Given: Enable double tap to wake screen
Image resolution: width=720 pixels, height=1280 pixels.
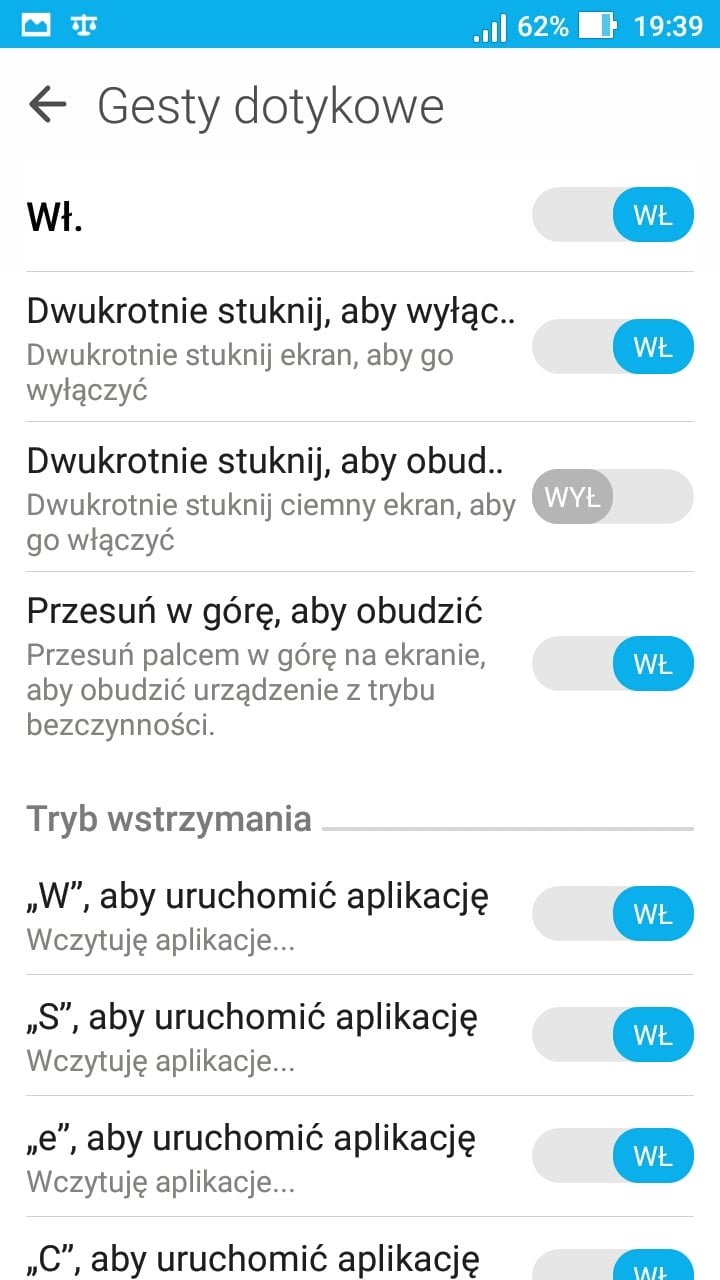Looking at the screenshot, I should 612,497.
